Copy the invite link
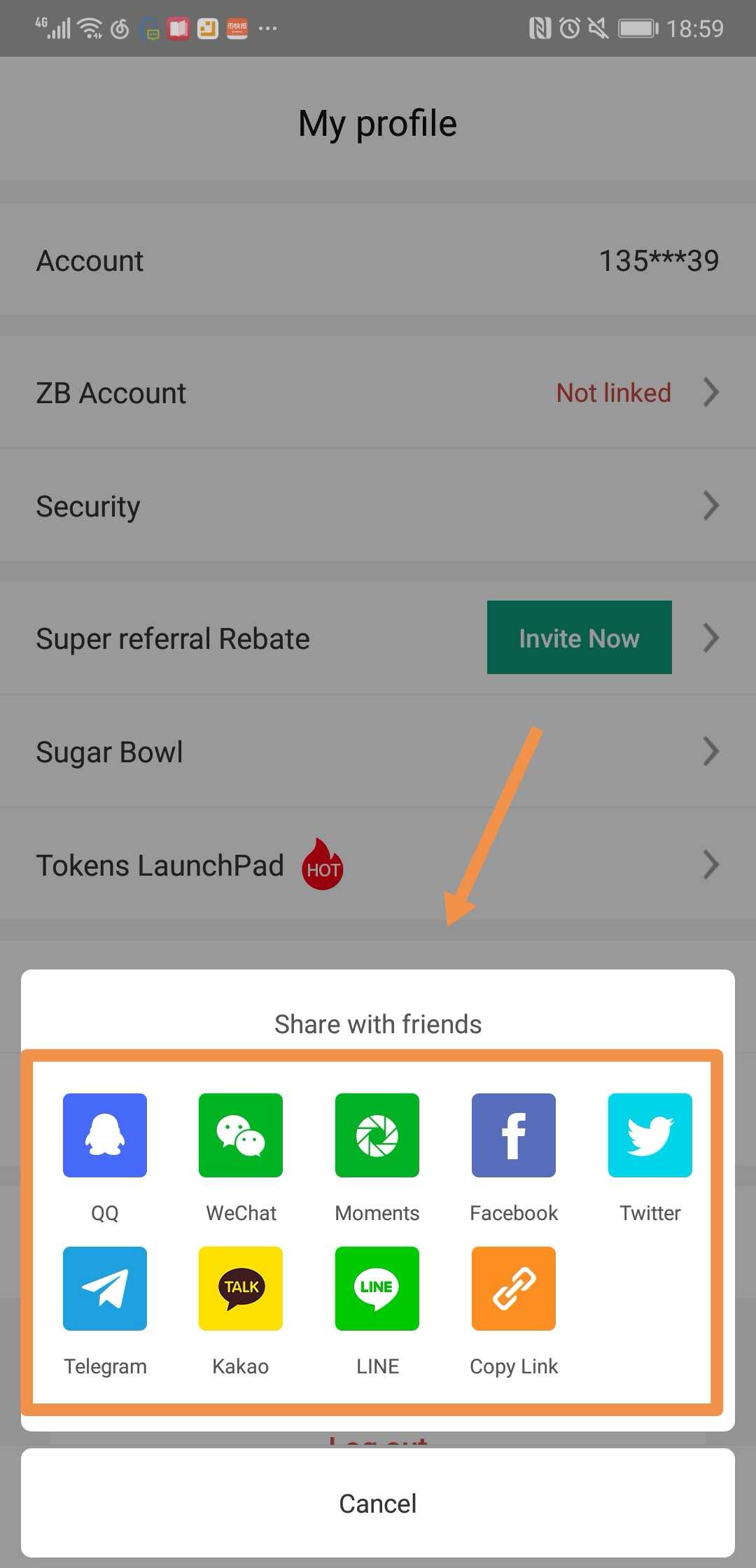 514,1289
